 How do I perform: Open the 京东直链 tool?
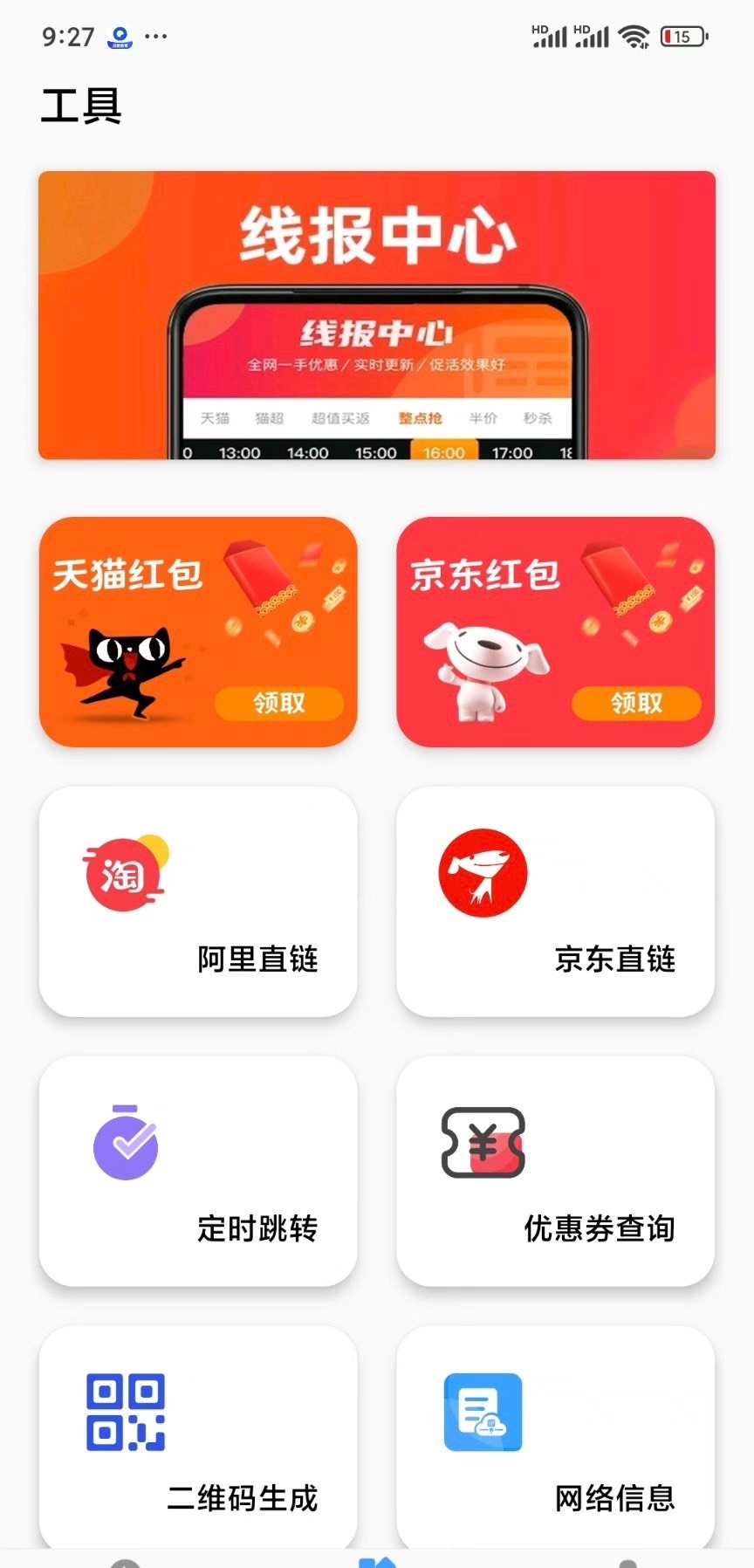coord(555,901)
